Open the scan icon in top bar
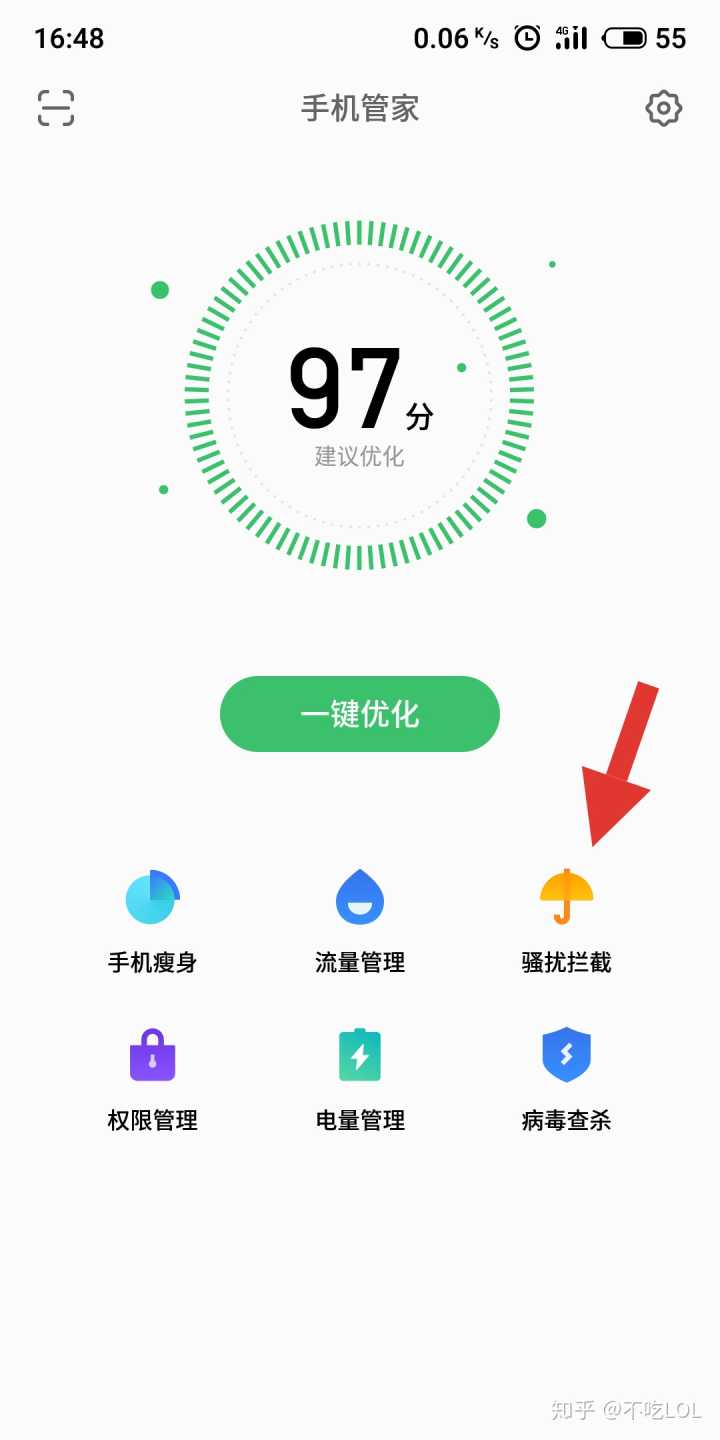 click(x=56, y=108)
